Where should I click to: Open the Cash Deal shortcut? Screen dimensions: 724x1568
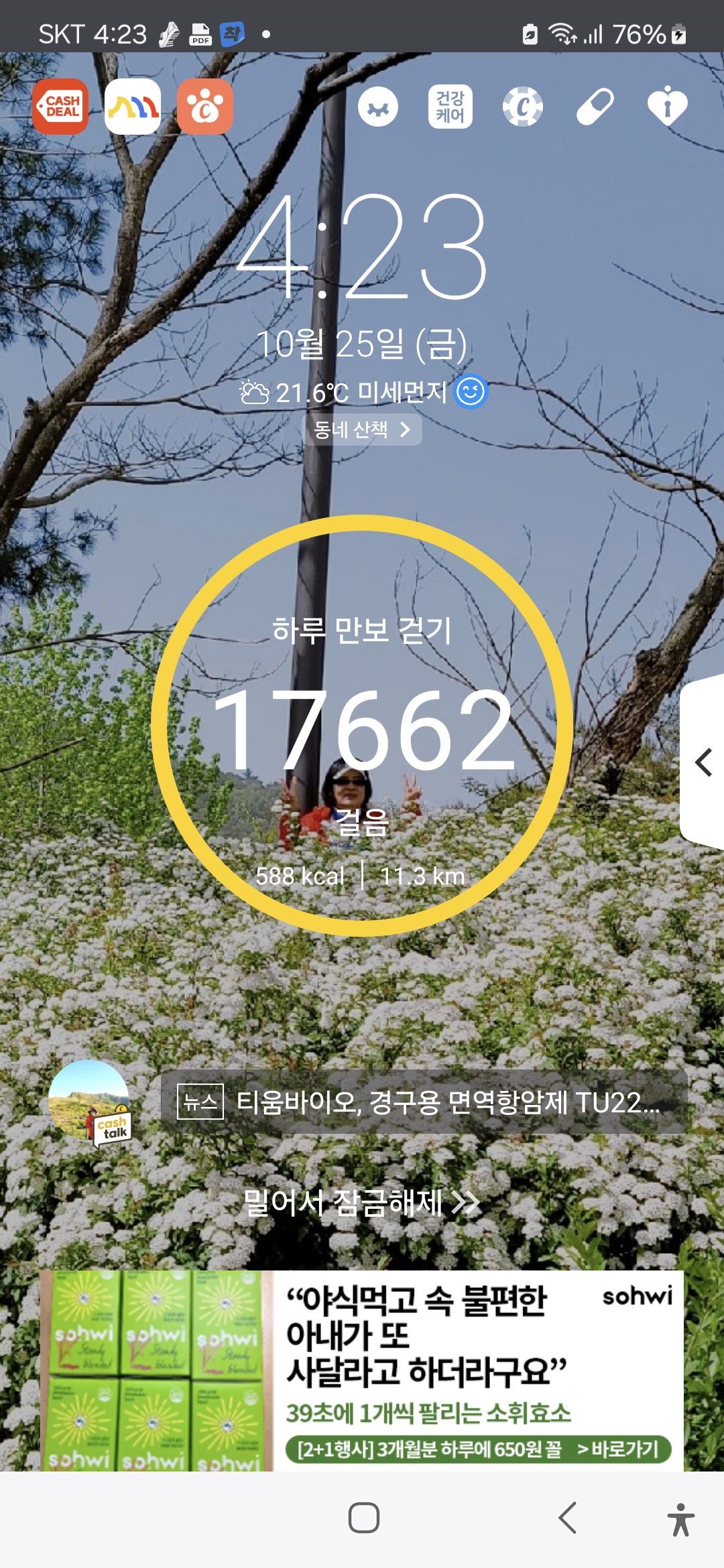point(60,107)
